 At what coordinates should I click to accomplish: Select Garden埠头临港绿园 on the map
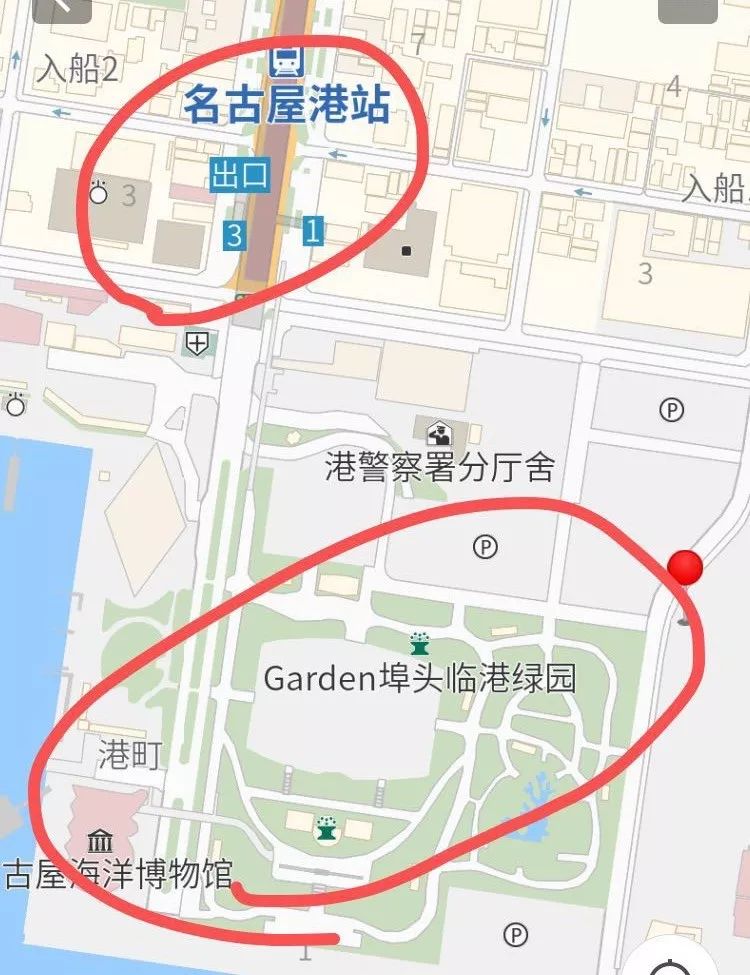pos(420,678)
